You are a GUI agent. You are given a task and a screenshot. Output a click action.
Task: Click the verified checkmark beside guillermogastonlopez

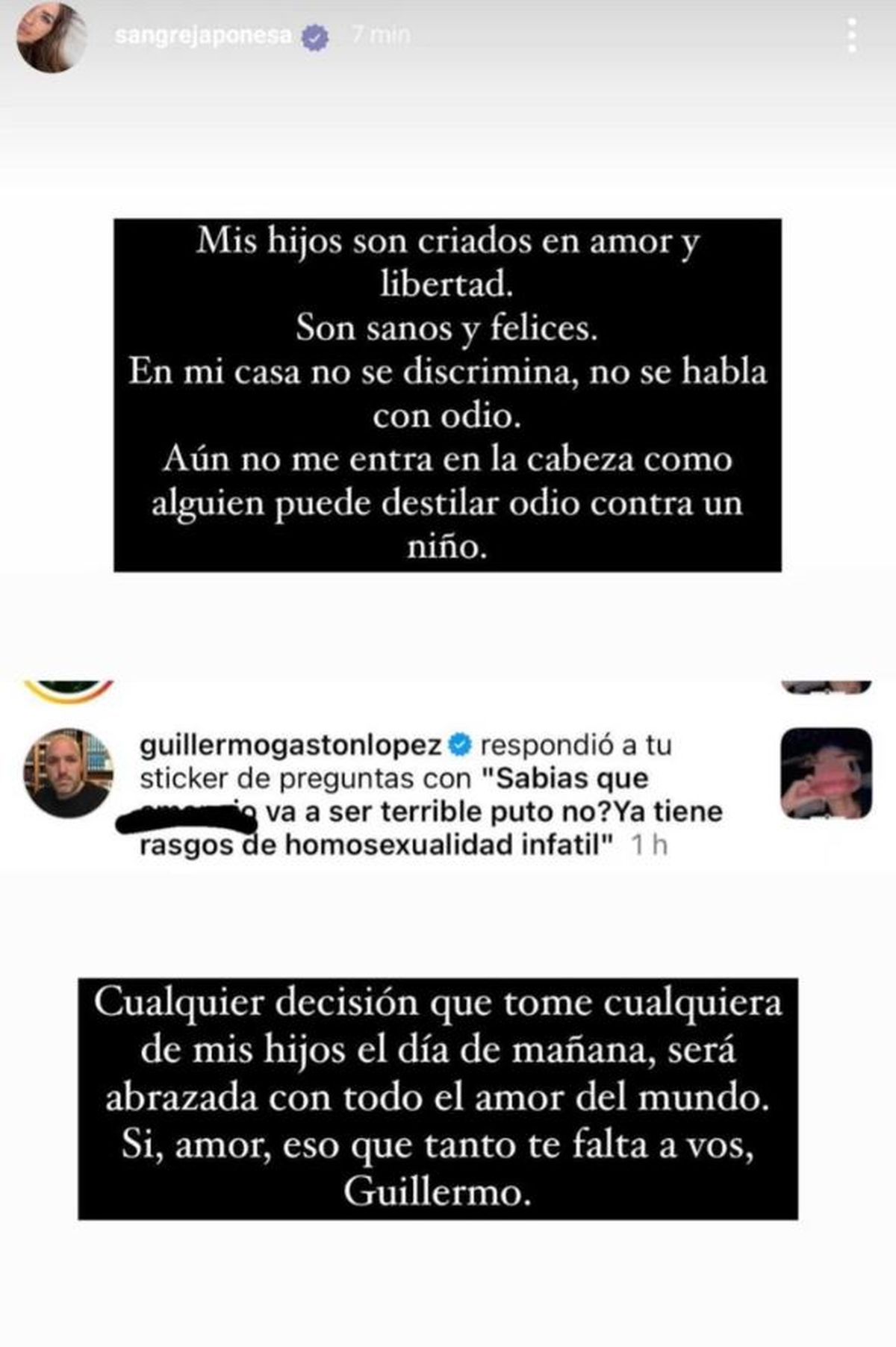click(x=458, y=743)
